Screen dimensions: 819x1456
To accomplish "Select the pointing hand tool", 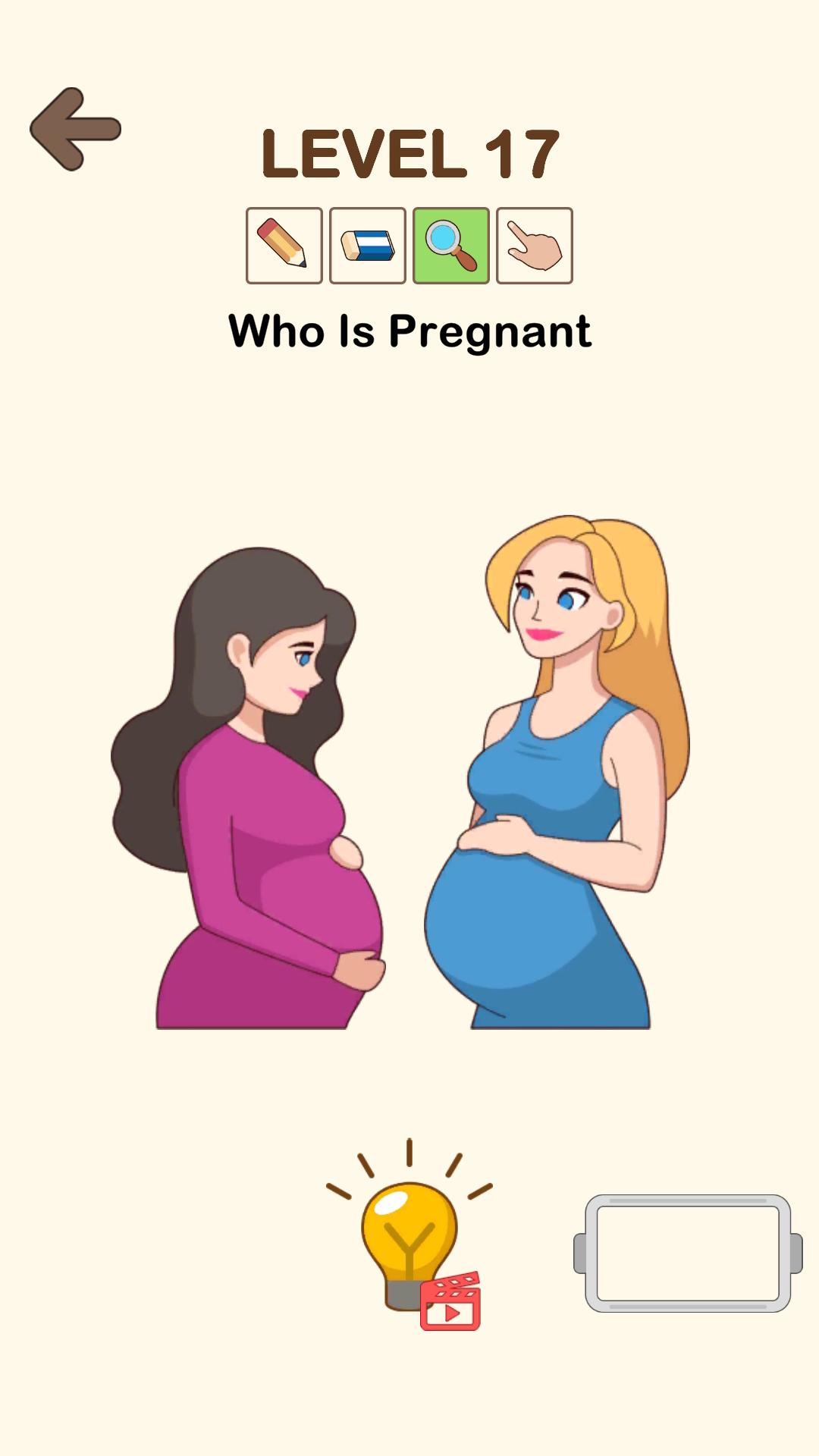I will 535,245.
